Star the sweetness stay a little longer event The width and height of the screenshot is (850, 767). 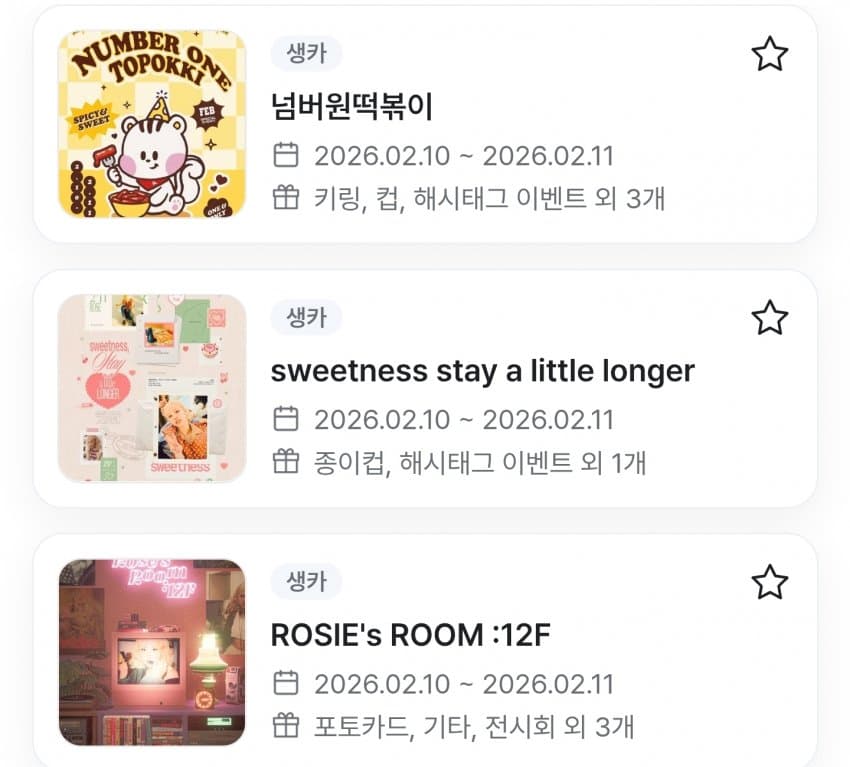tap(769, 318)
